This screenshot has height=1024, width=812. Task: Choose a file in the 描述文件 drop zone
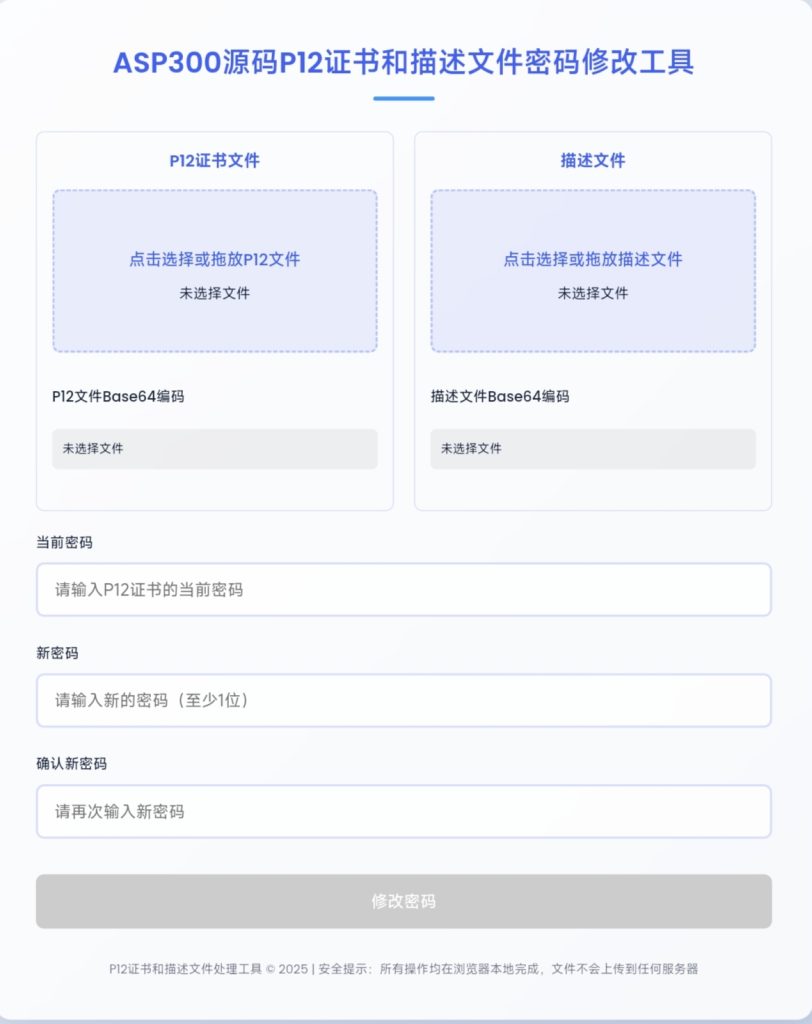click(592, 271)
